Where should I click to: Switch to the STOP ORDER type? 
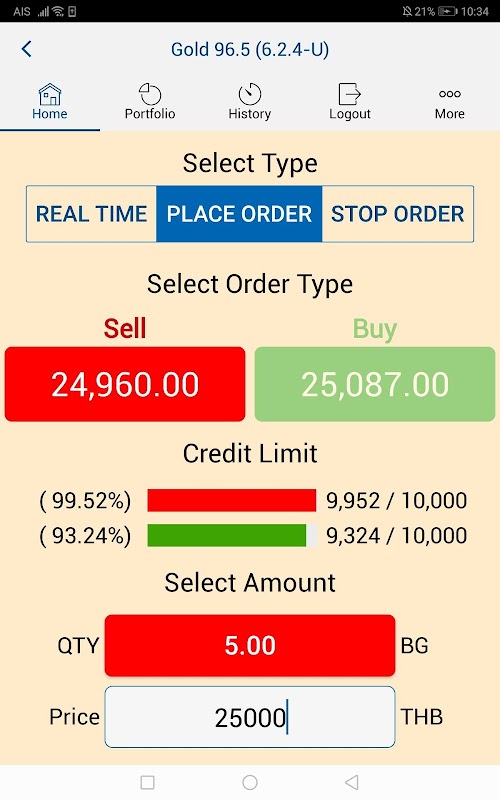397,214
